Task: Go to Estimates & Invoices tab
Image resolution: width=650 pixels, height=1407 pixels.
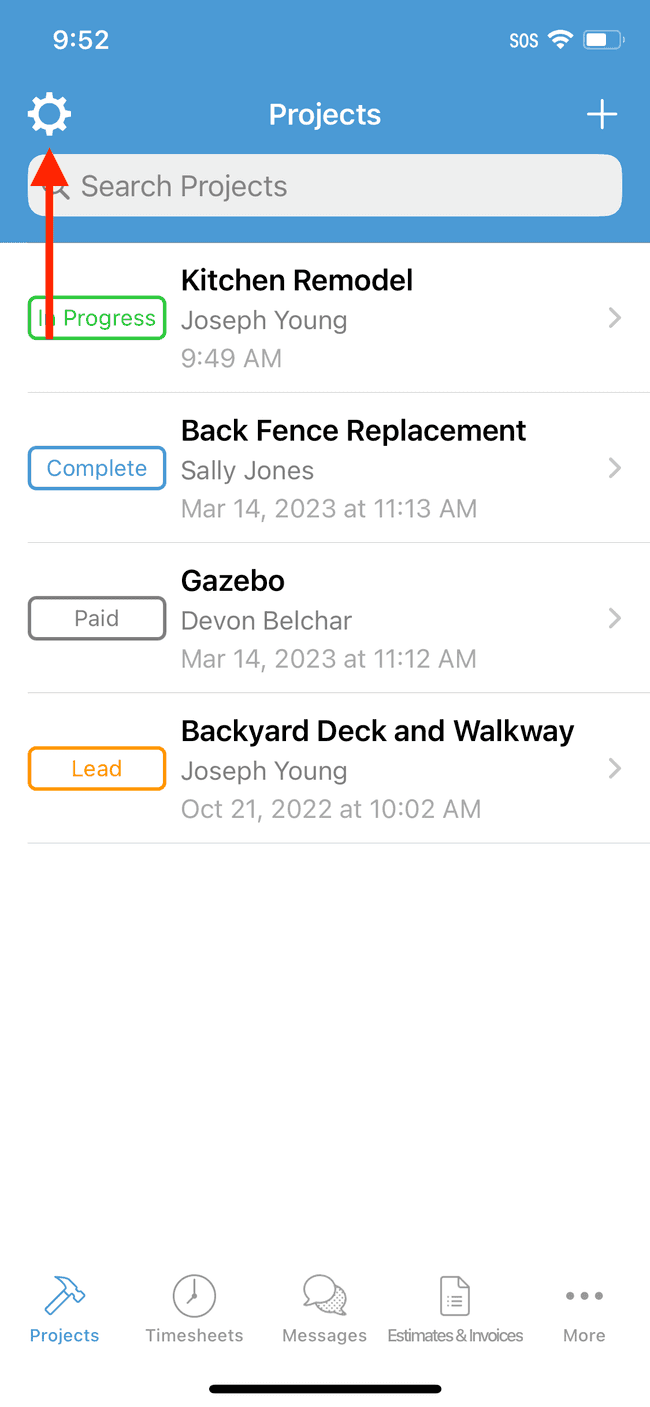Action: coord(455,1309)
